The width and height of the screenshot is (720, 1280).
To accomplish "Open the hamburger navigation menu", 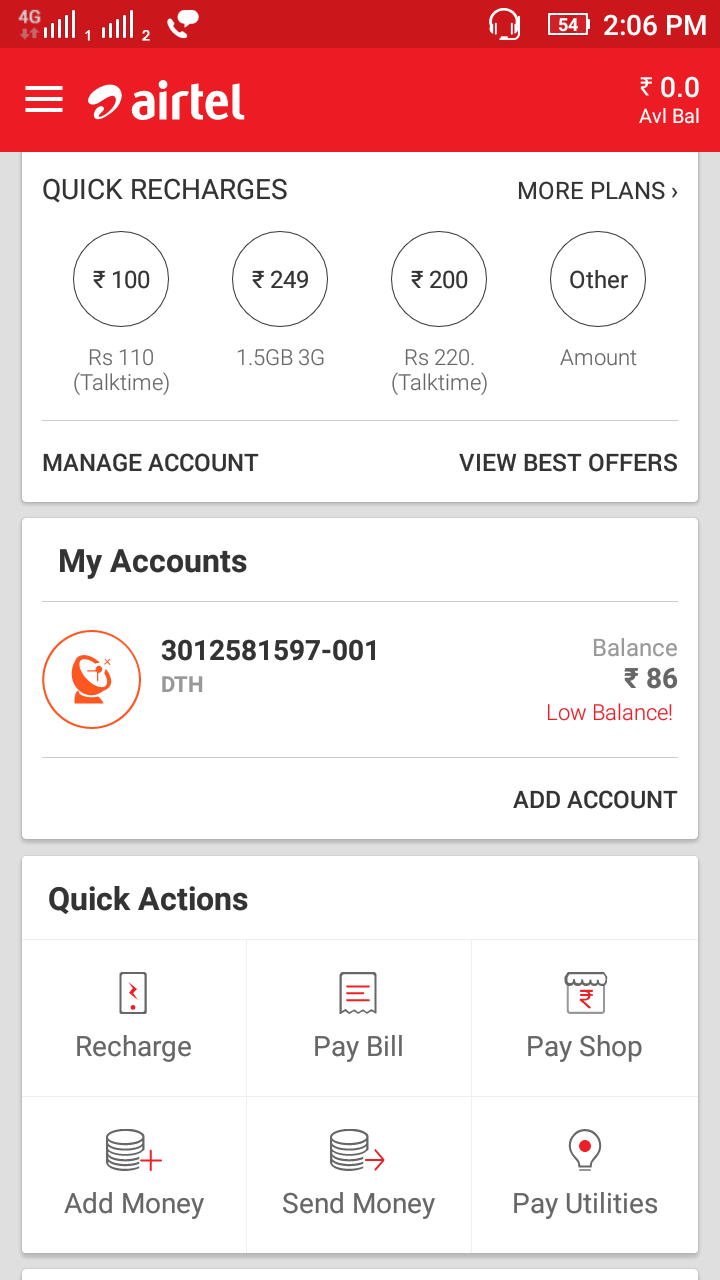I will pos(44,100).
